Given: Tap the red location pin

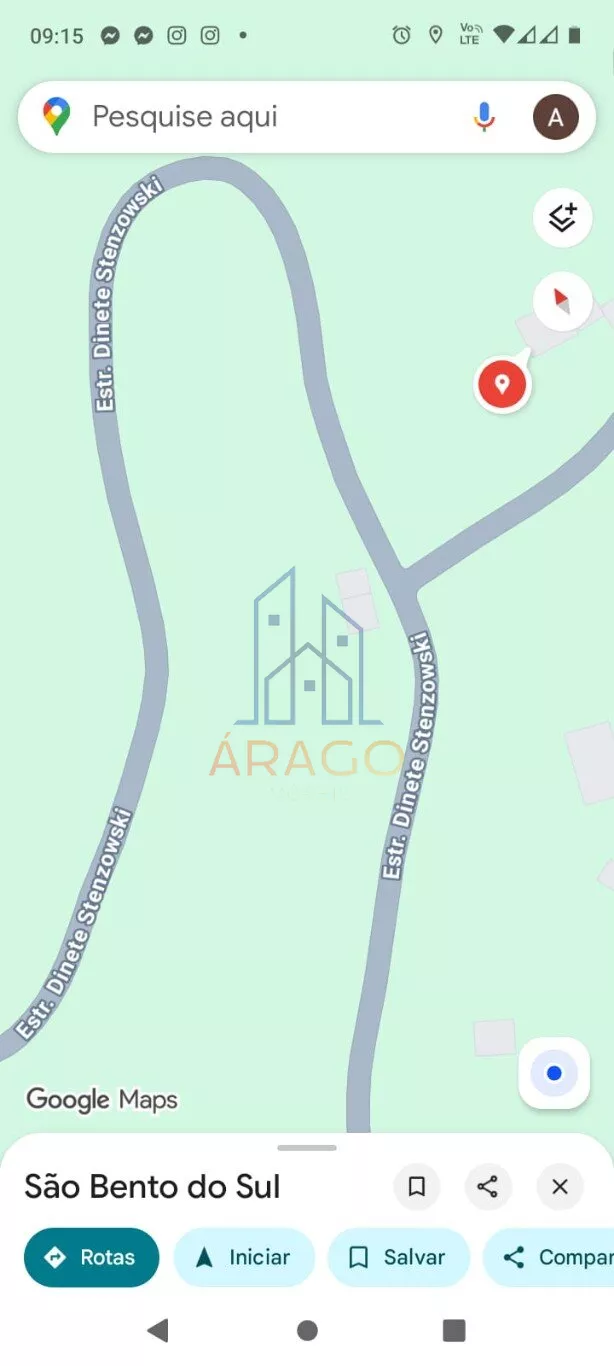Looking at the screenshot, I should click(x=502, y=384).
